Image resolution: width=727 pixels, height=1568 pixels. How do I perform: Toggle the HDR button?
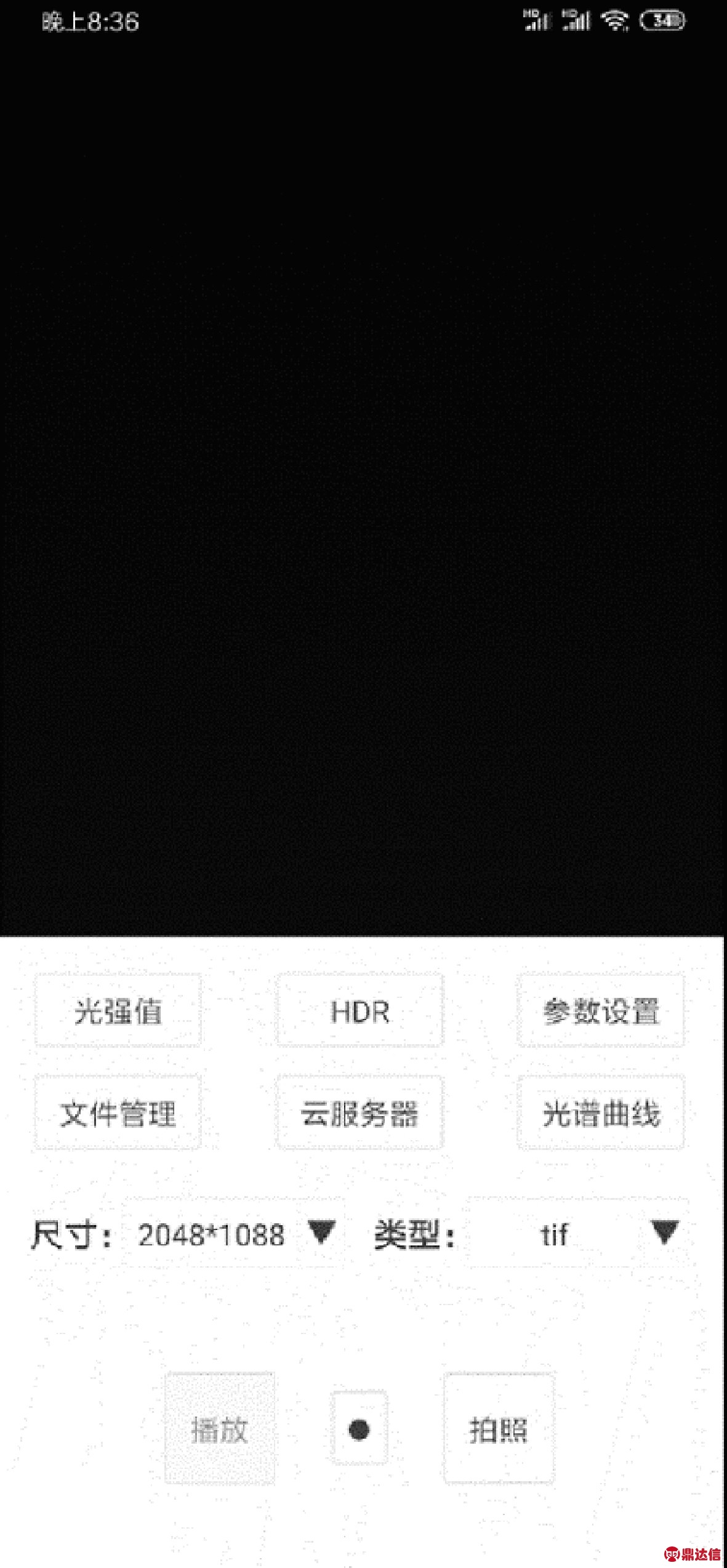[359, 1011]
